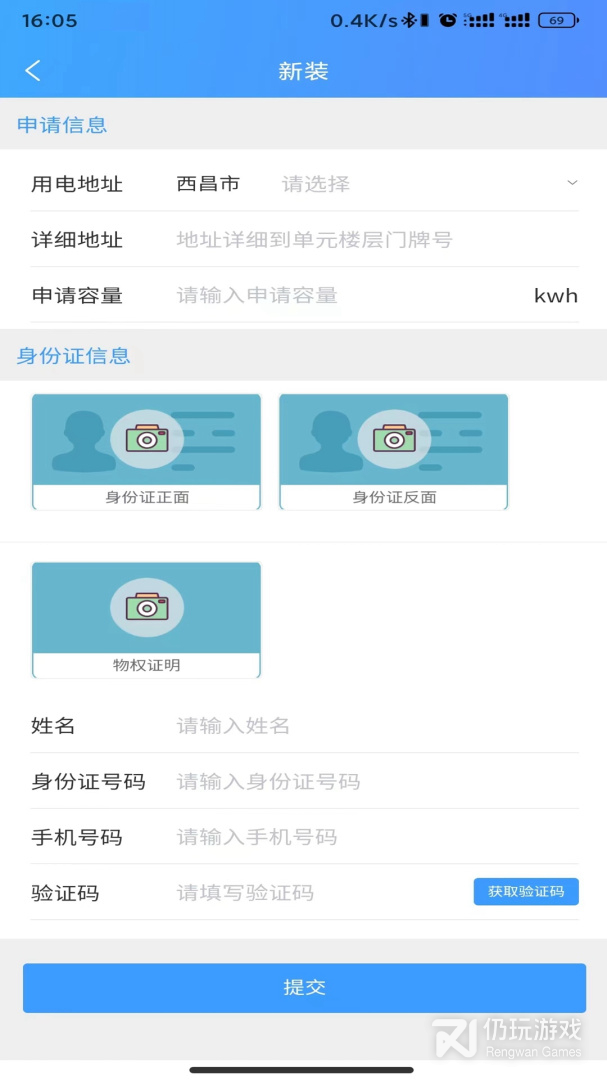
Task: Tap the 获取验证码 button
Action: tap(526, 891)
